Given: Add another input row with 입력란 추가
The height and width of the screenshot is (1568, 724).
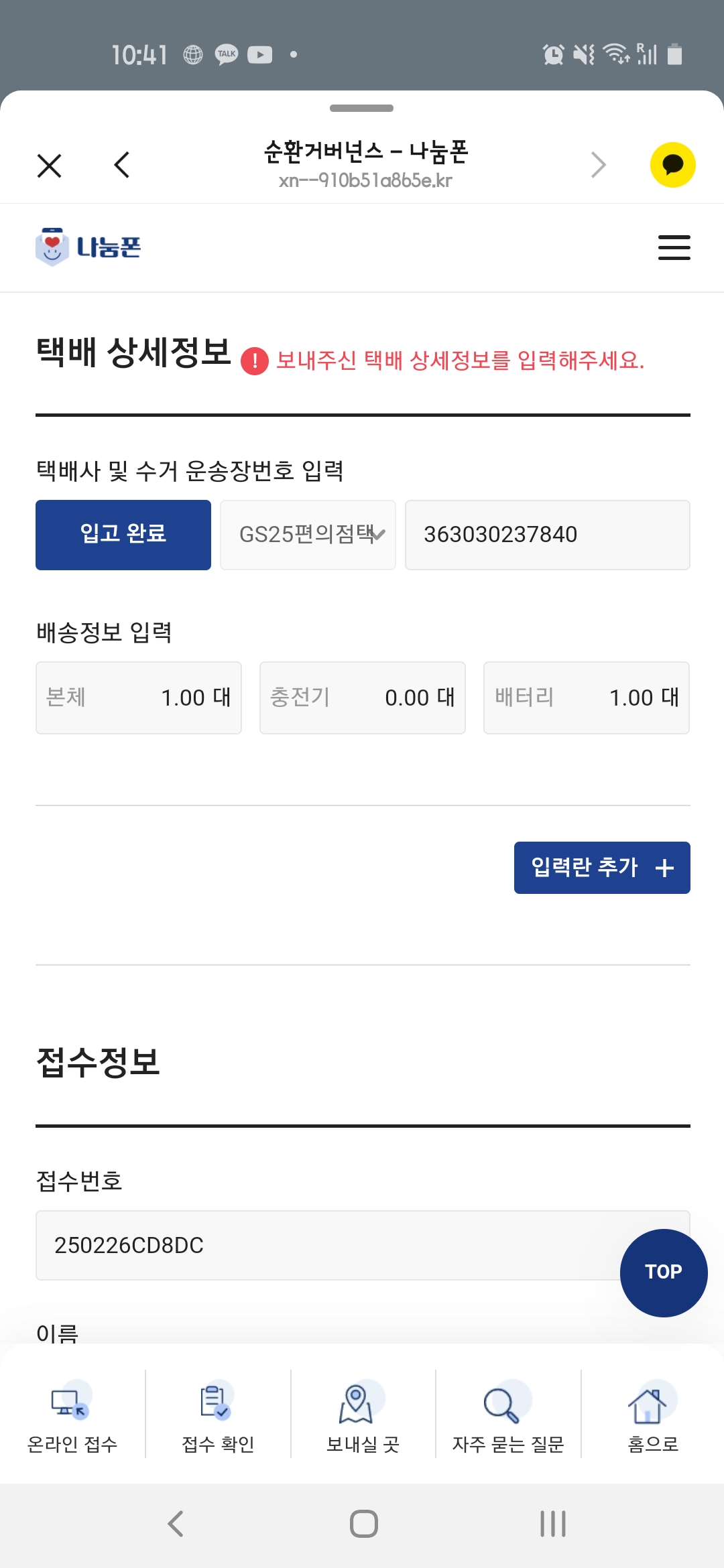Looking at the screenshot, I should (x=602, y=868).
